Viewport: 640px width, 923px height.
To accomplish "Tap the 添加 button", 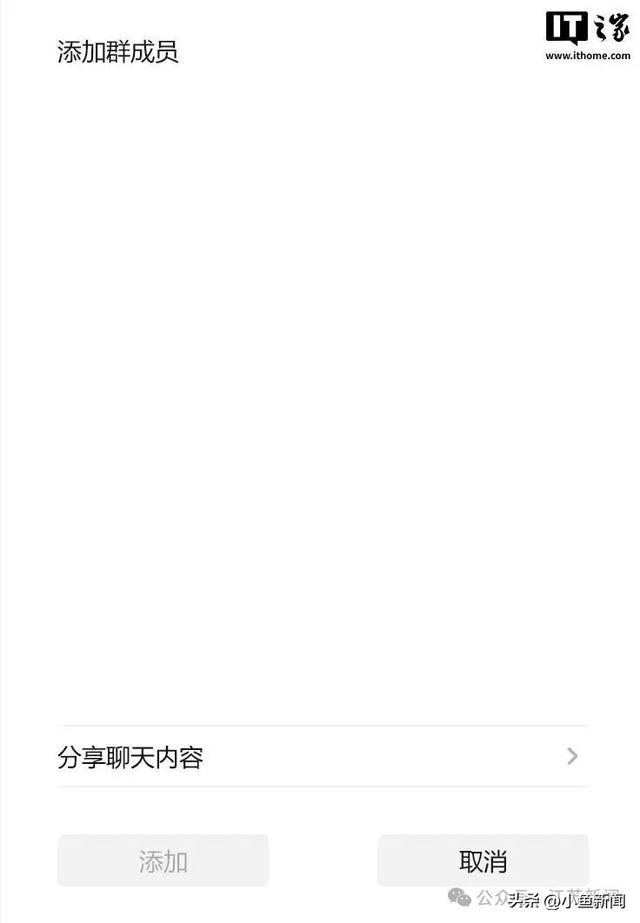I will point(163,861).
